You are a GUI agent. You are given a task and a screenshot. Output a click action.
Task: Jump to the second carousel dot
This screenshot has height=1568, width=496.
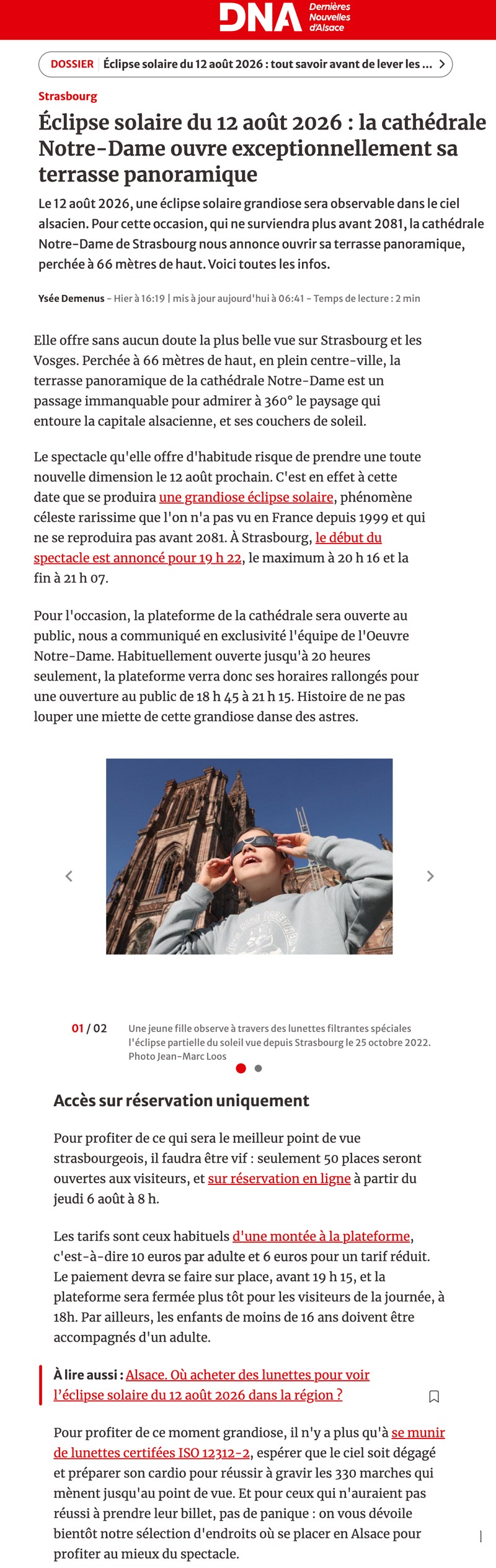[259, 1068]
